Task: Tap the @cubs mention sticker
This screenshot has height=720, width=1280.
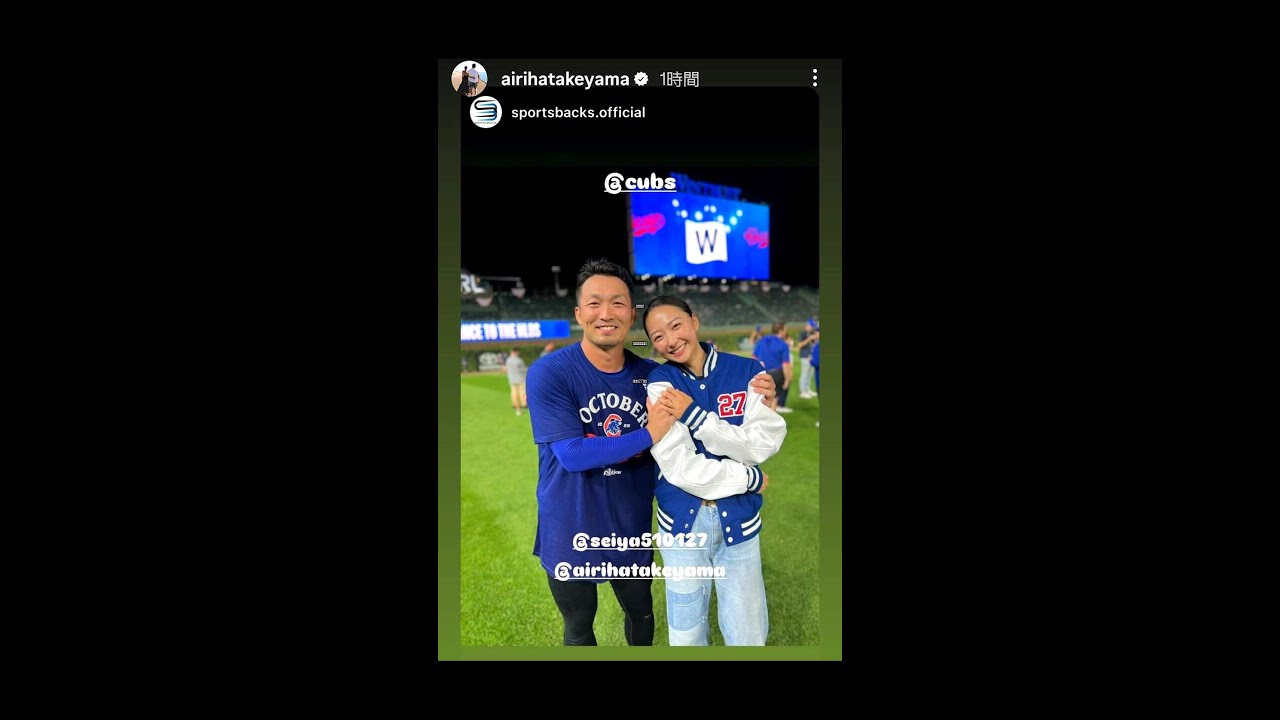Action: pyautogui.click(x=640, y=183)
